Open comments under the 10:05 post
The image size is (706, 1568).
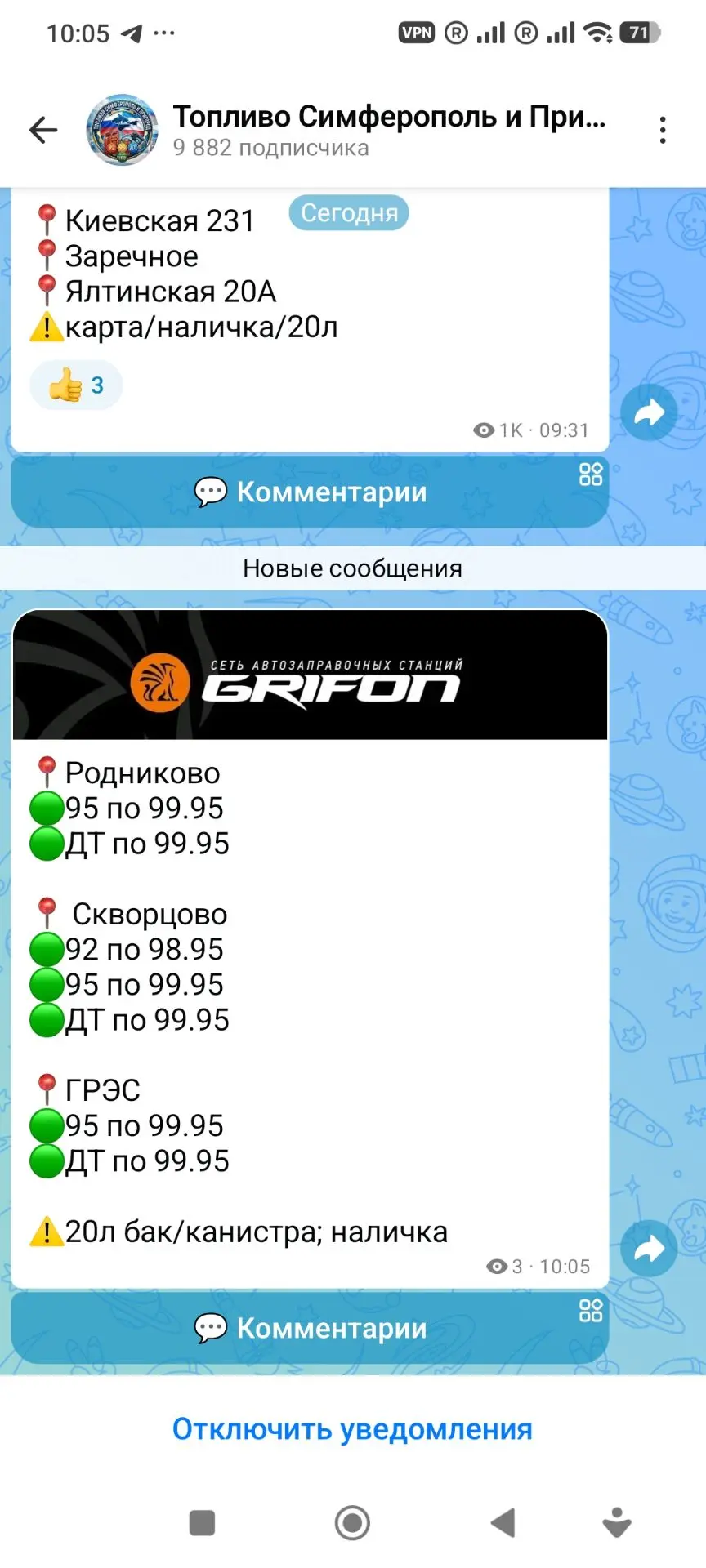click(311, 1328)
